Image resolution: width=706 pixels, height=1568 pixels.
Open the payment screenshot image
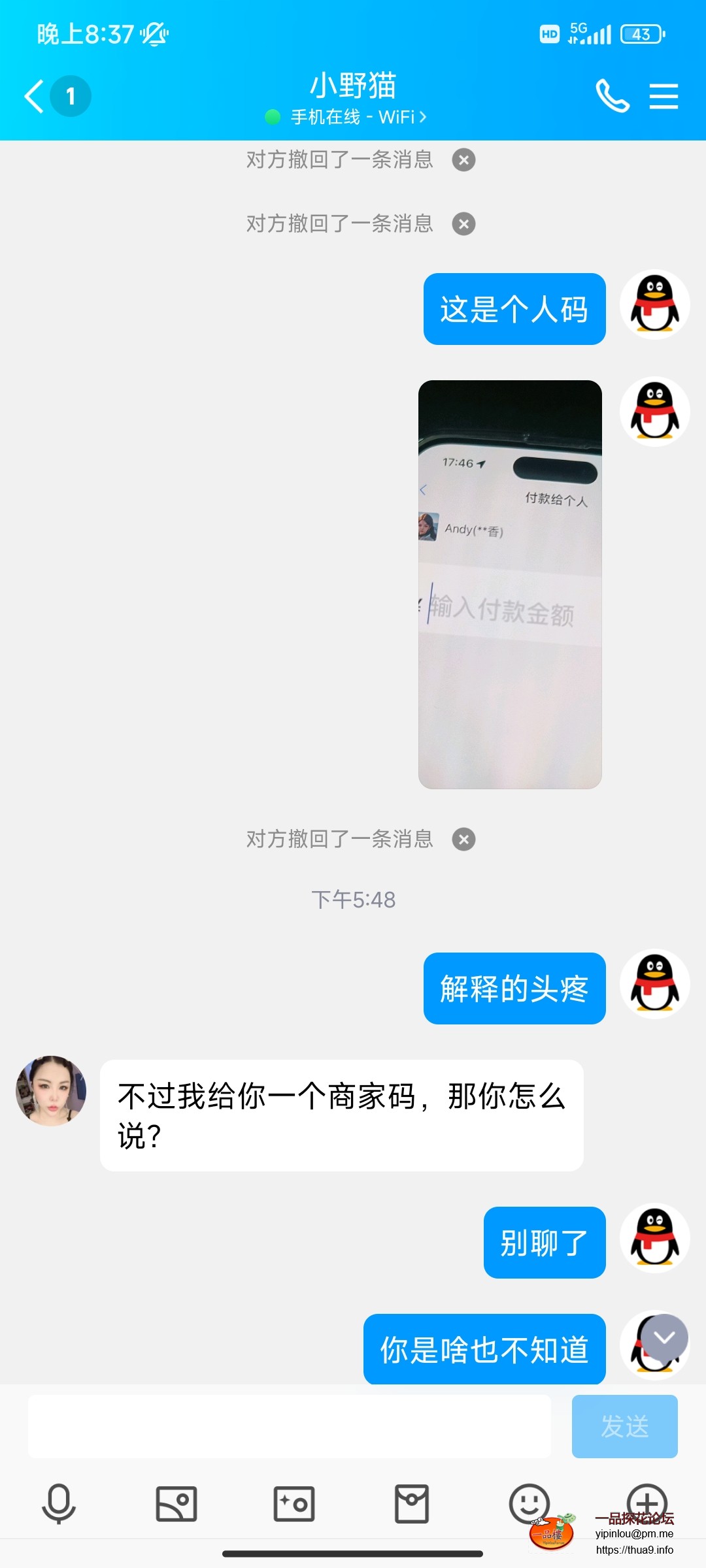pyautogui.click(x=510, y=584)
